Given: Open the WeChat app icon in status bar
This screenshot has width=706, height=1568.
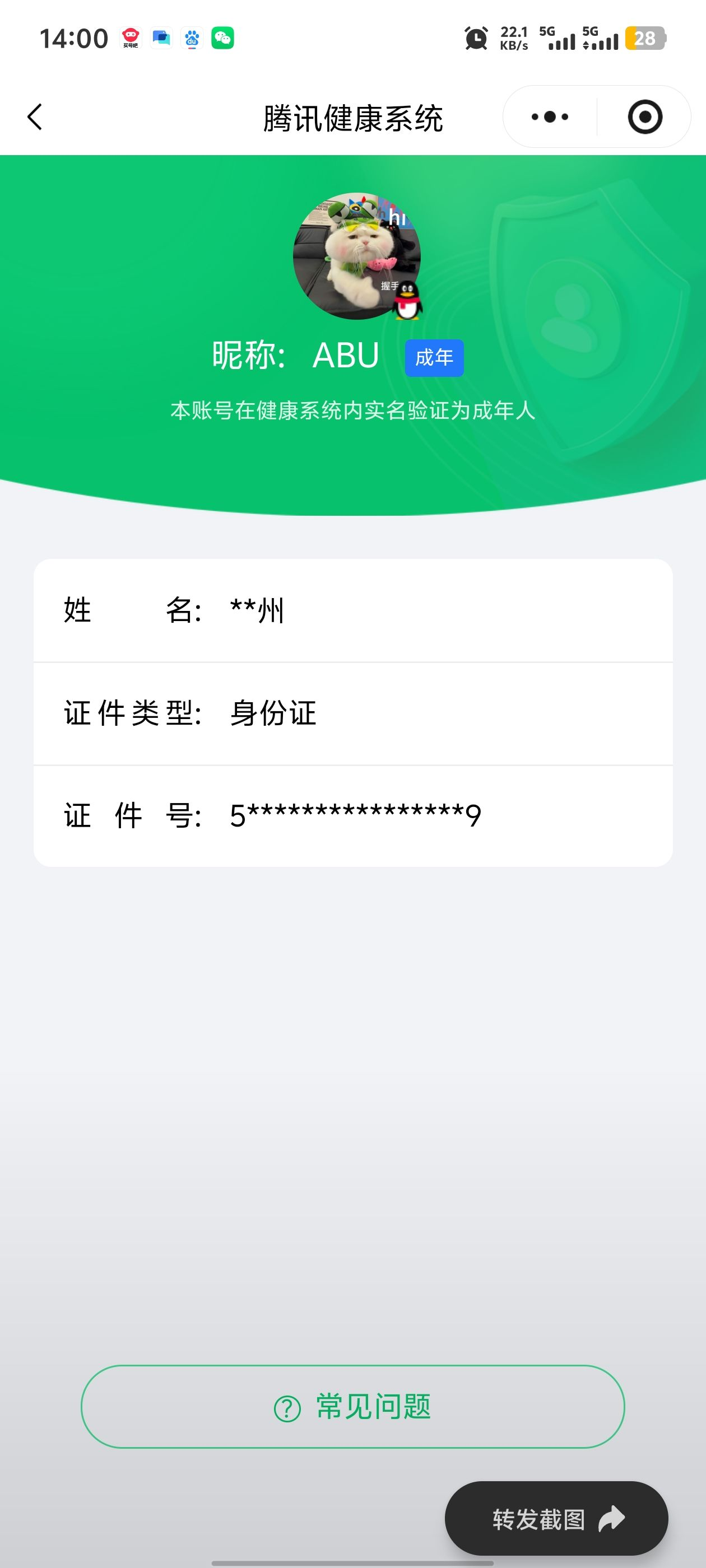Looking at the screenshot, I should [x=224, y=38].
